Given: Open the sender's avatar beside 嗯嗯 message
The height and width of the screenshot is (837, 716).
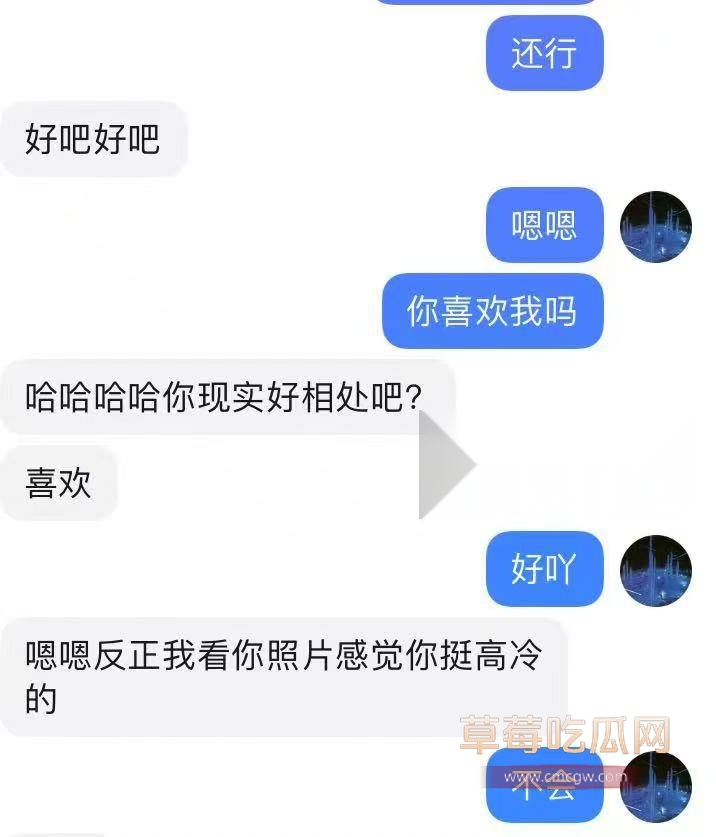Looking at the screenshot, I should (656, 226).
